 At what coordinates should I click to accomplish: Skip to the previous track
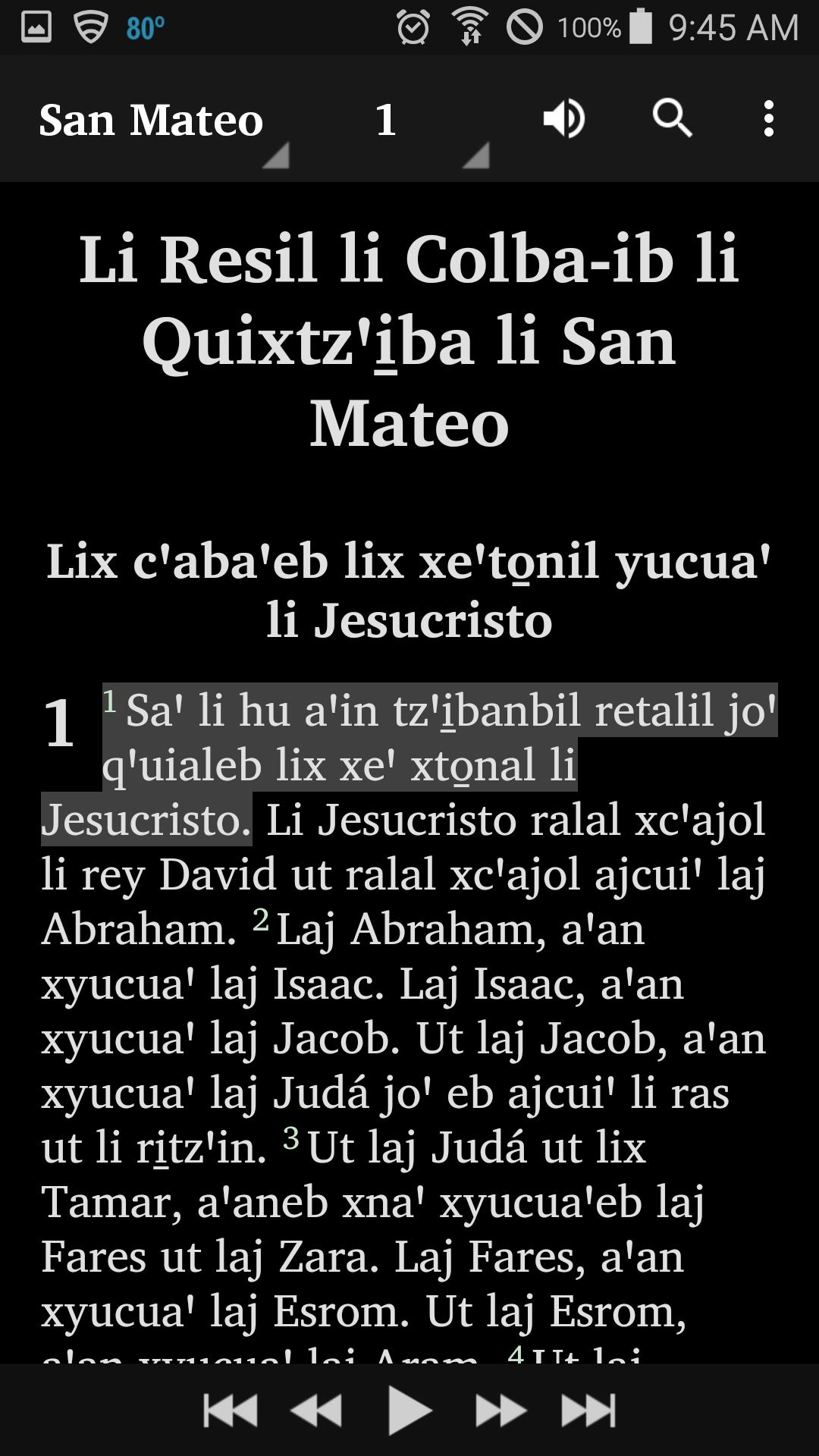click(231, 1411)
